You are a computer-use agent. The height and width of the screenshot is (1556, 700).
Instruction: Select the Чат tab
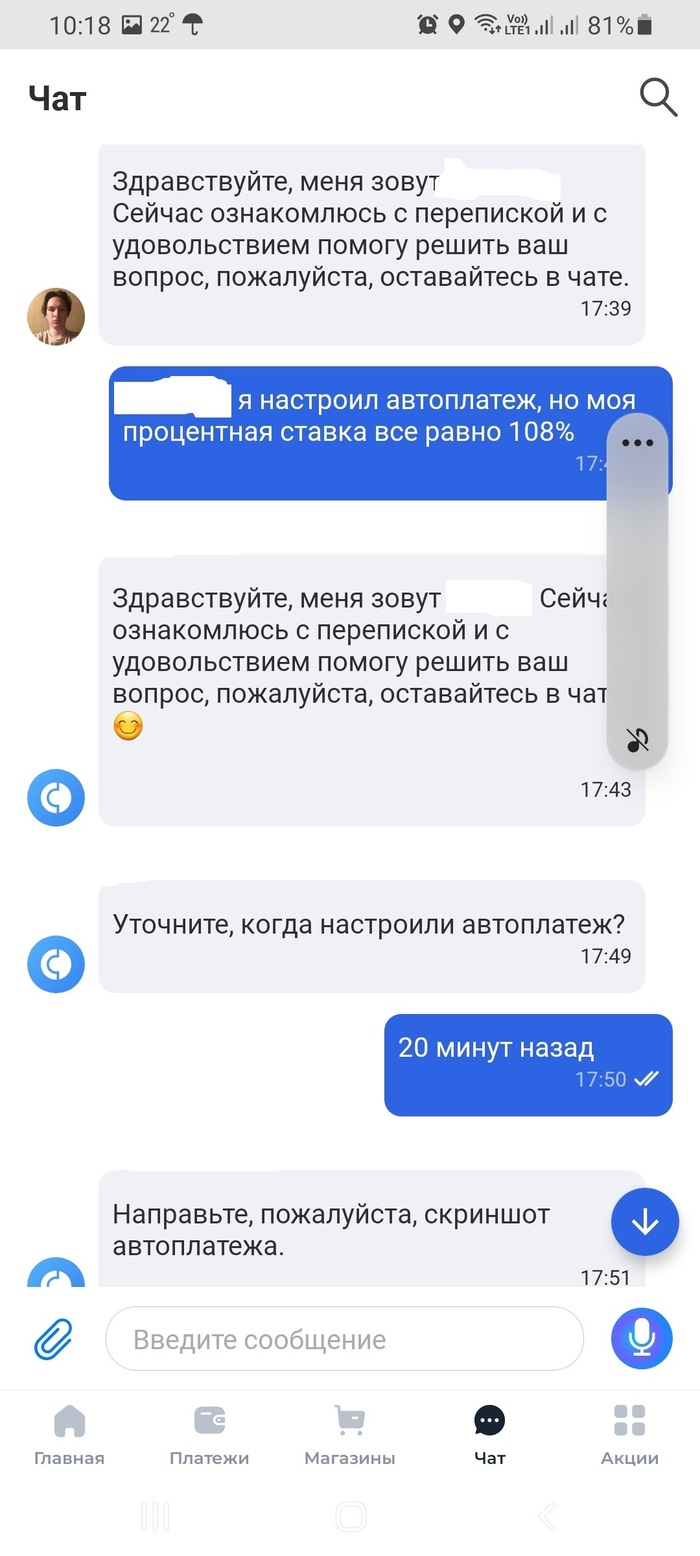point(489,1435)
